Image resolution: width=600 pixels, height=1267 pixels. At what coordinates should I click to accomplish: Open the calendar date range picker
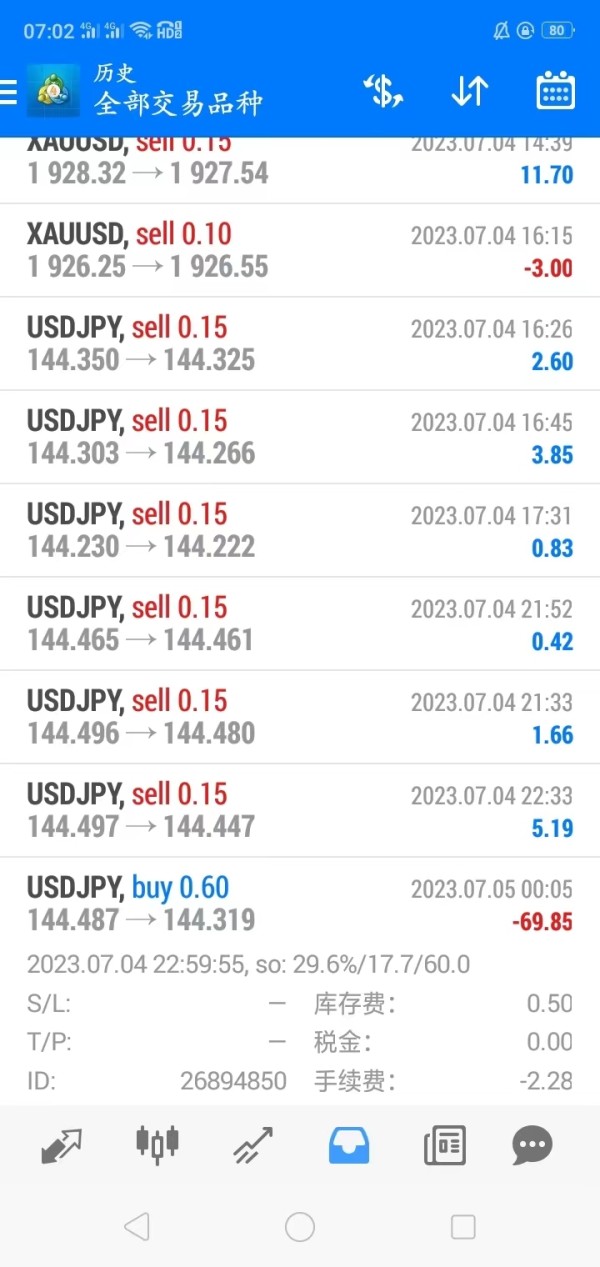555,91
